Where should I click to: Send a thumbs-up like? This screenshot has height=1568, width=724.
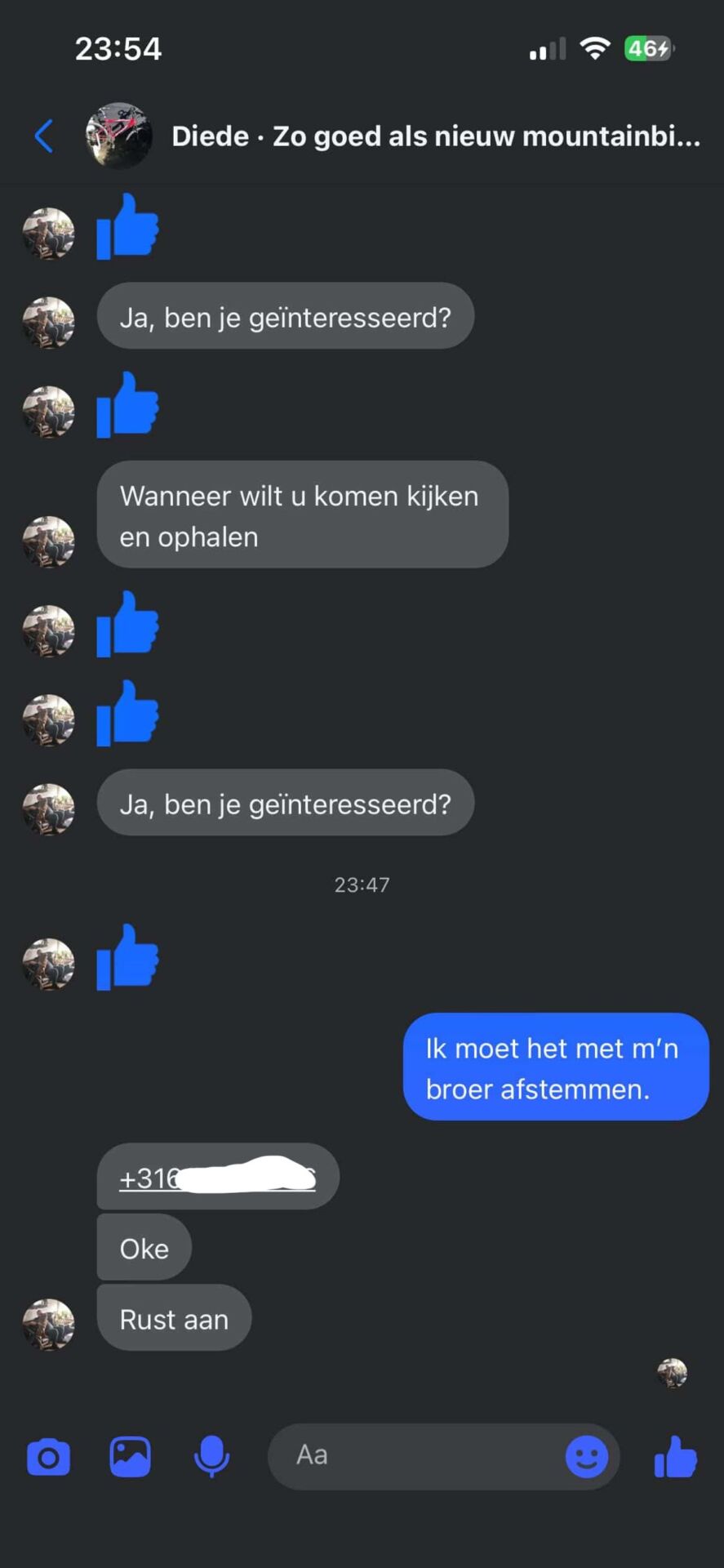pos(676,1457)
